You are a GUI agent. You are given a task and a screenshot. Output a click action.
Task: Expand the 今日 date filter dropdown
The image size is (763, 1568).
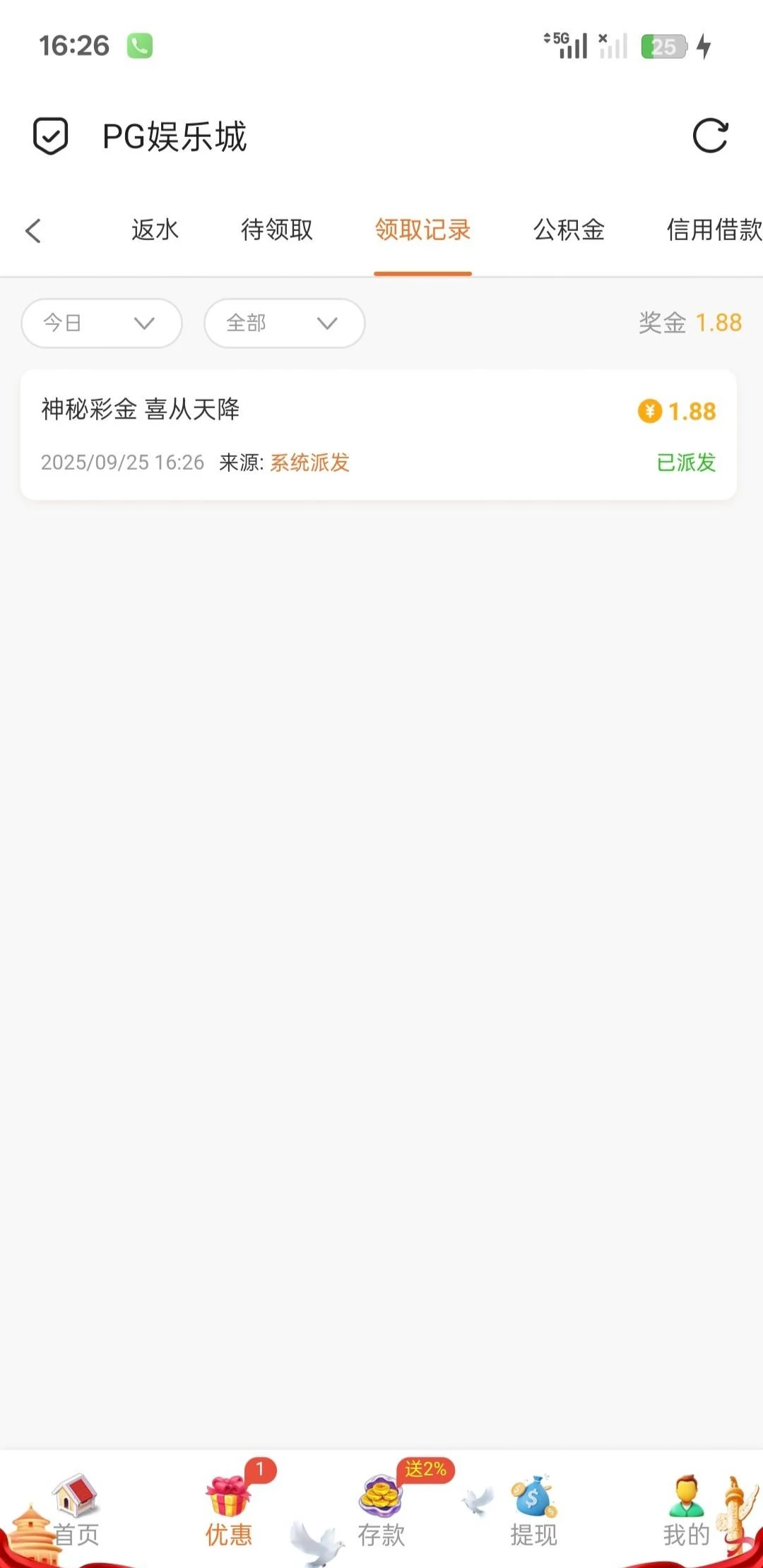(102, 323)
